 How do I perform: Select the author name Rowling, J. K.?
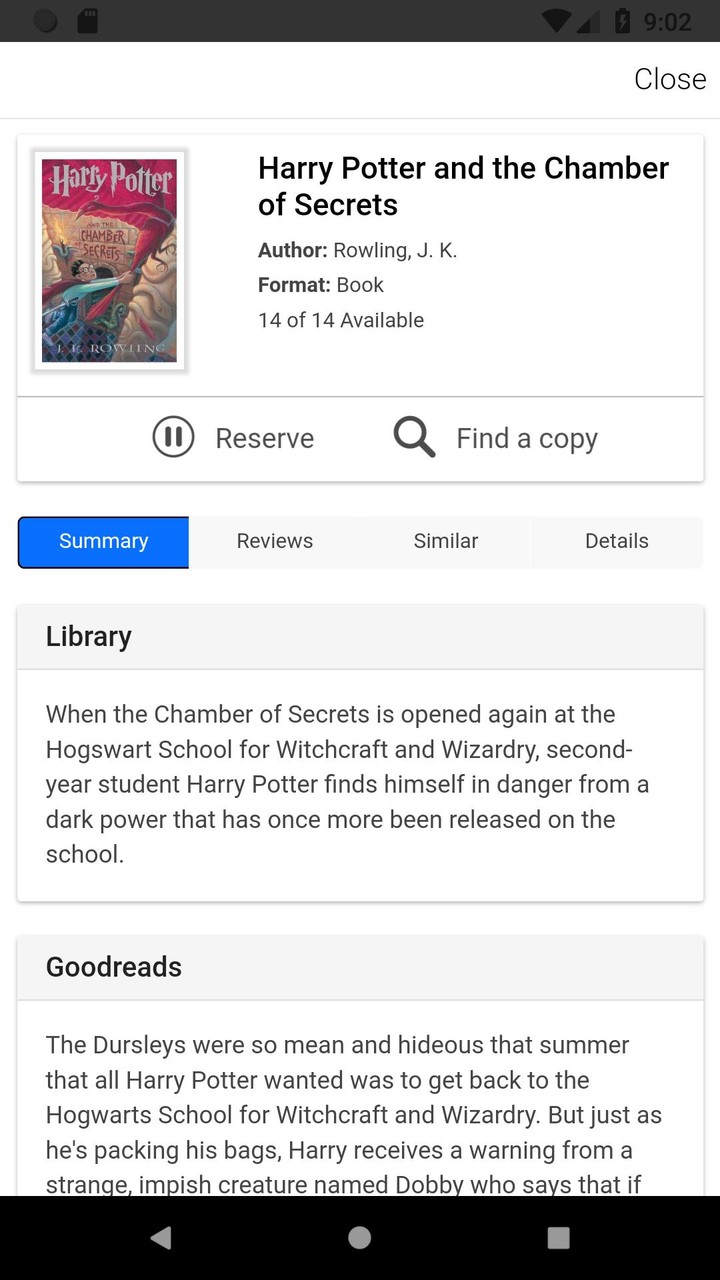[x=397, y=250]
